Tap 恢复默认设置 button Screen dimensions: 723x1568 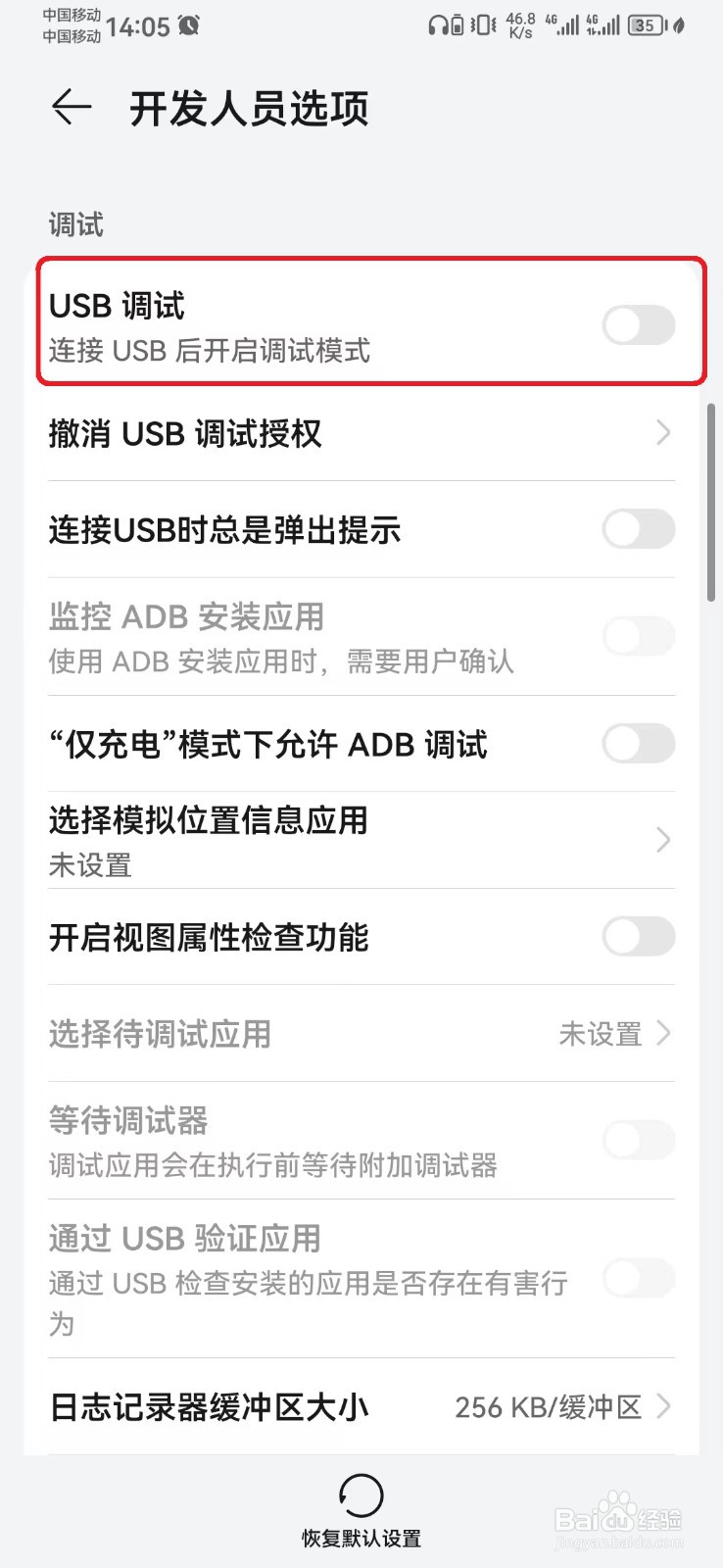[x=361, y=1511]
